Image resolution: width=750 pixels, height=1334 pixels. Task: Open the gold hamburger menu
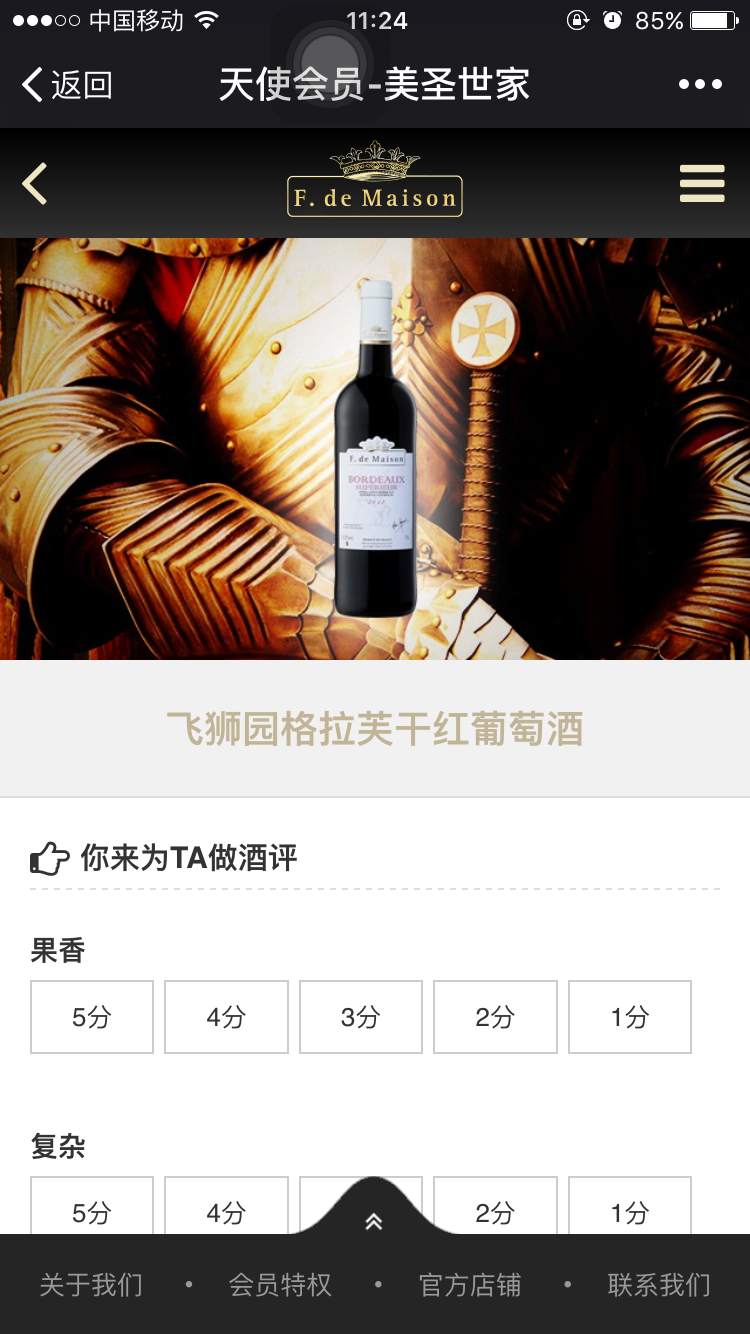(x=701, y=184)
